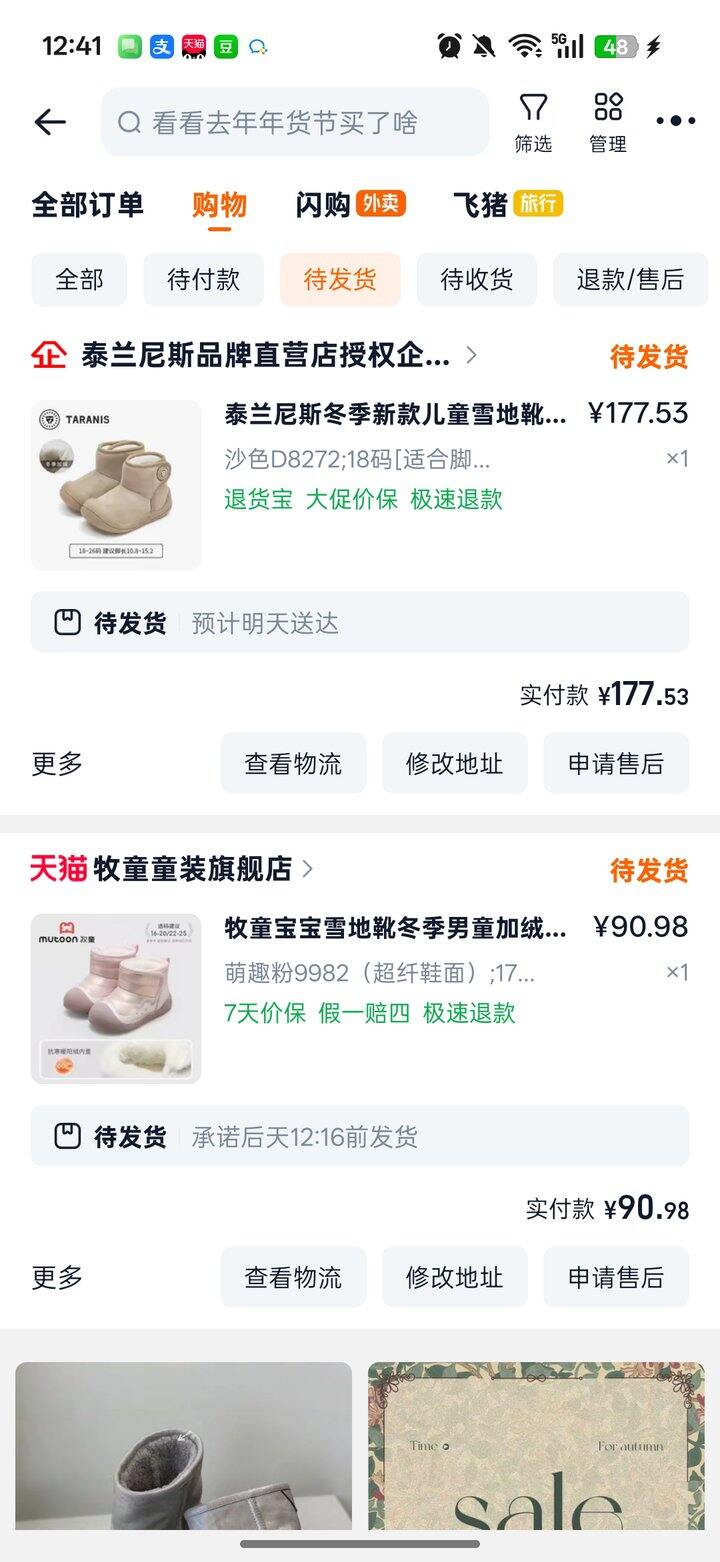Open the 筛选 filter icon

pyautogui.click(x=534, y=120)
